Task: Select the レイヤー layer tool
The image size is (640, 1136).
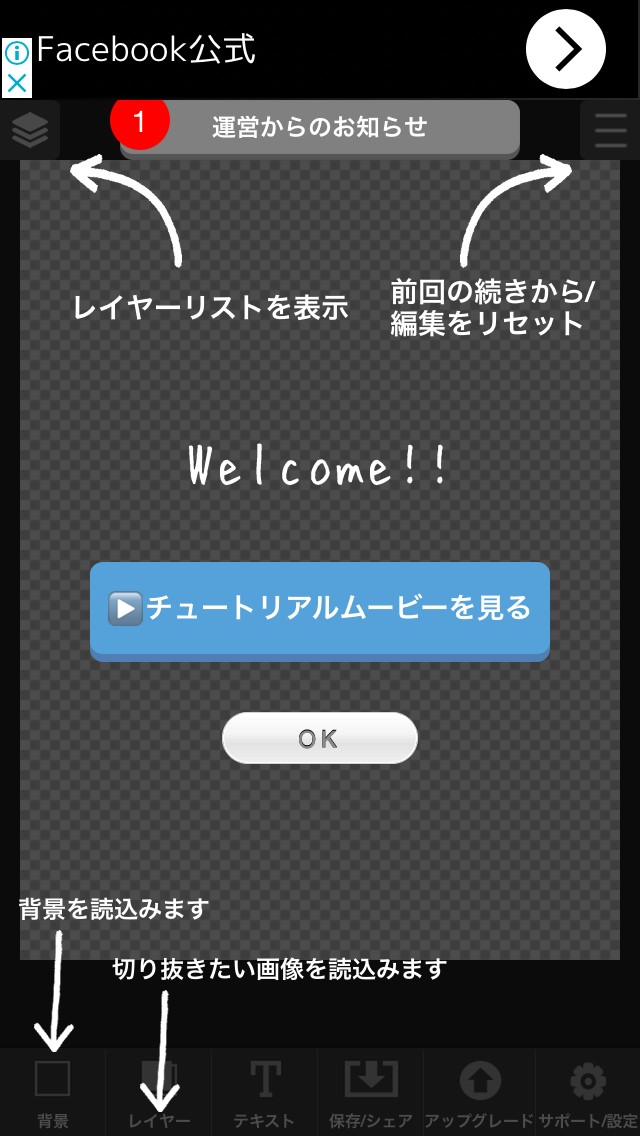Action: coord(159,1092)
